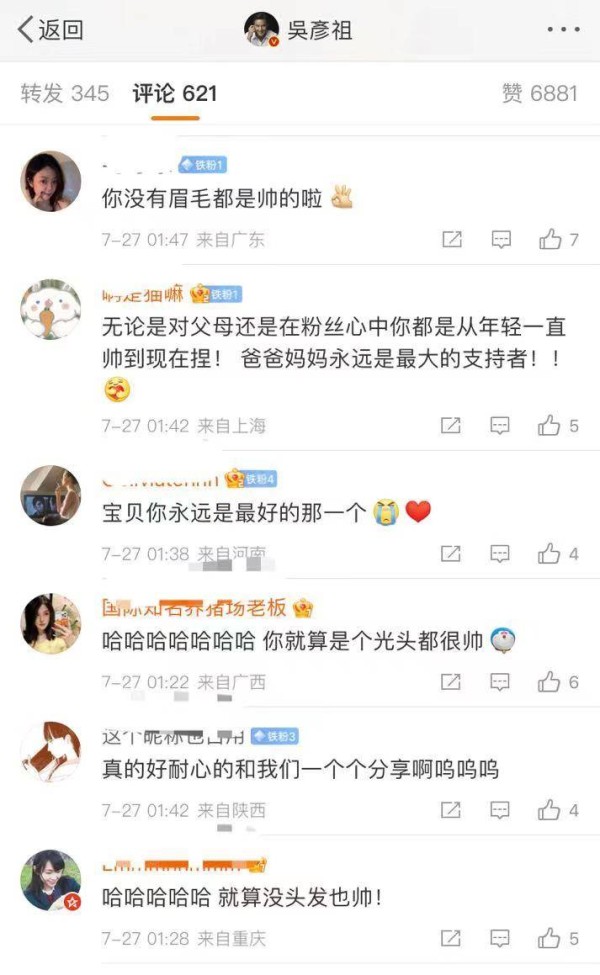Switch to the 转发 345 tab
600x975 pixels.
click(65, 94)
